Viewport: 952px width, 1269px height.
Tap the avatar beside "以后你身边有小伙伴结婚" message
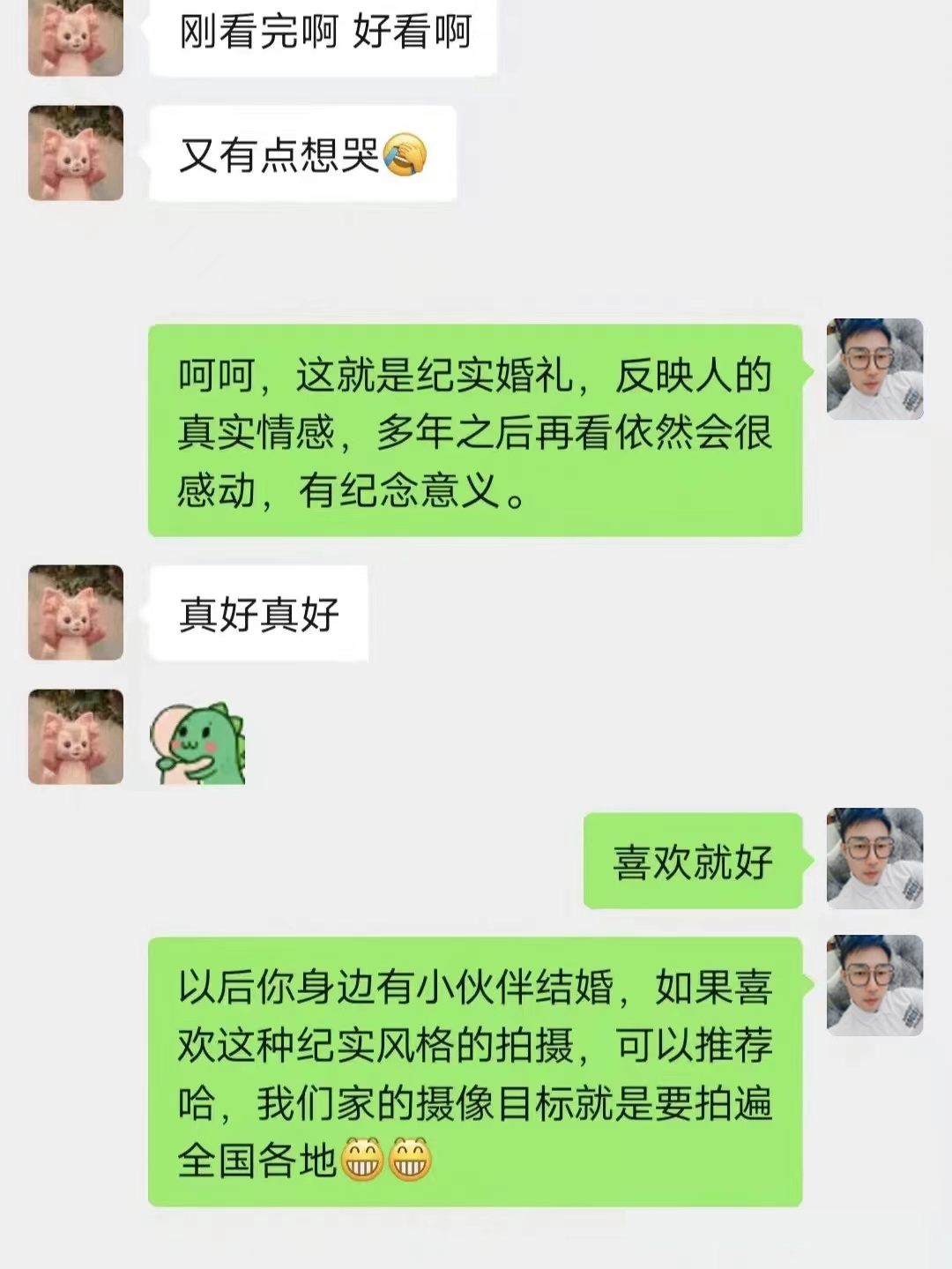[x=874, y=985]
